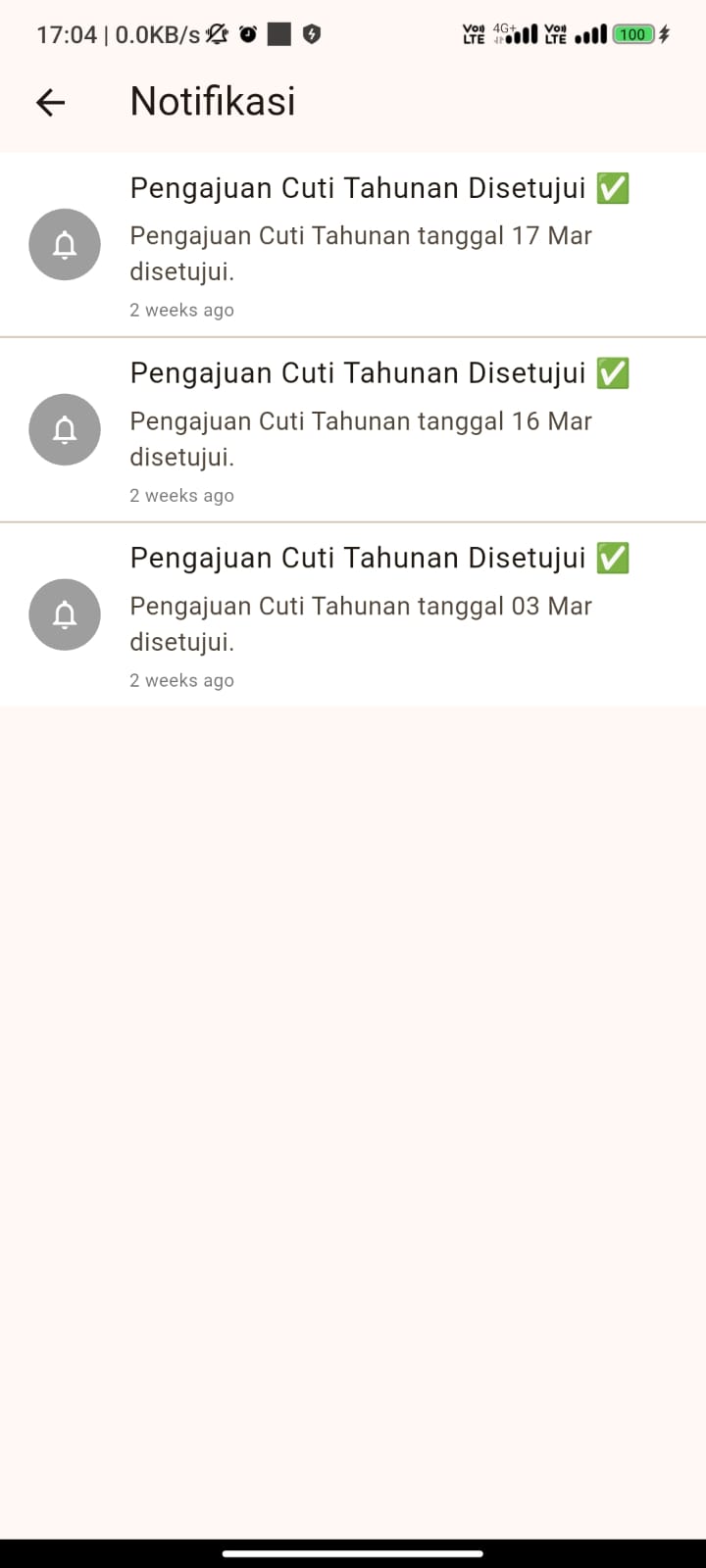706x1568 pixels.
Task: Click the '2 weeks ago' timestamp on the last notification
Action: [181, 679]
